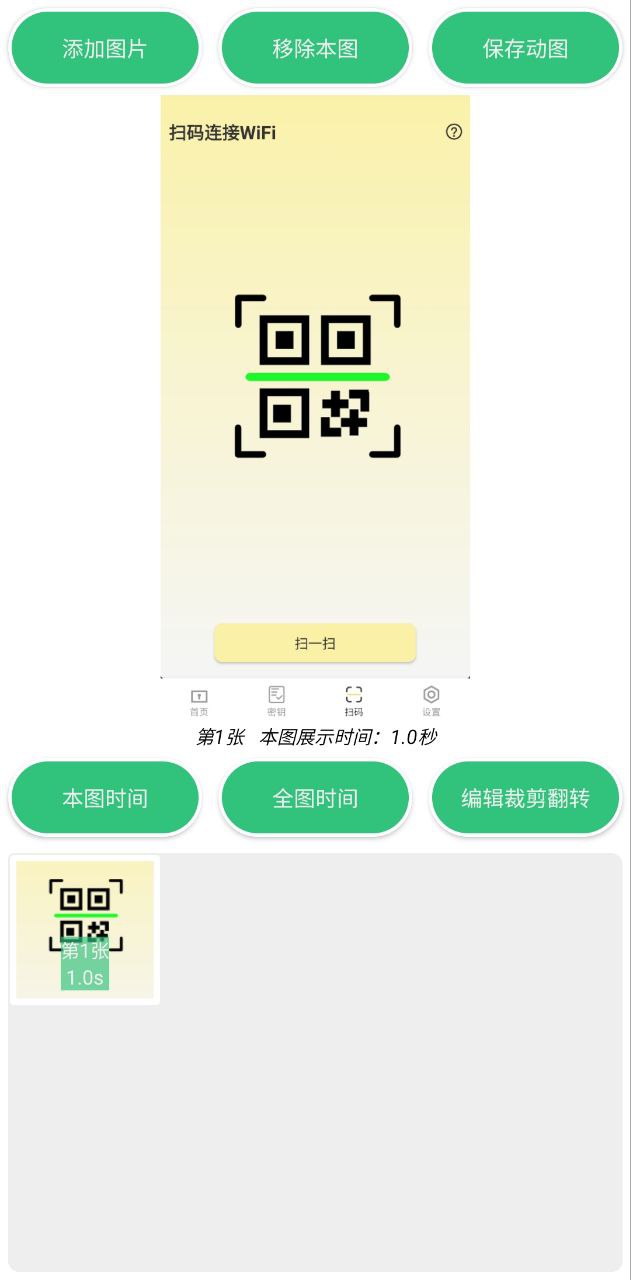Select the 第1张 frame thumbnail
631x1280 pixels.
coord(85,930)
